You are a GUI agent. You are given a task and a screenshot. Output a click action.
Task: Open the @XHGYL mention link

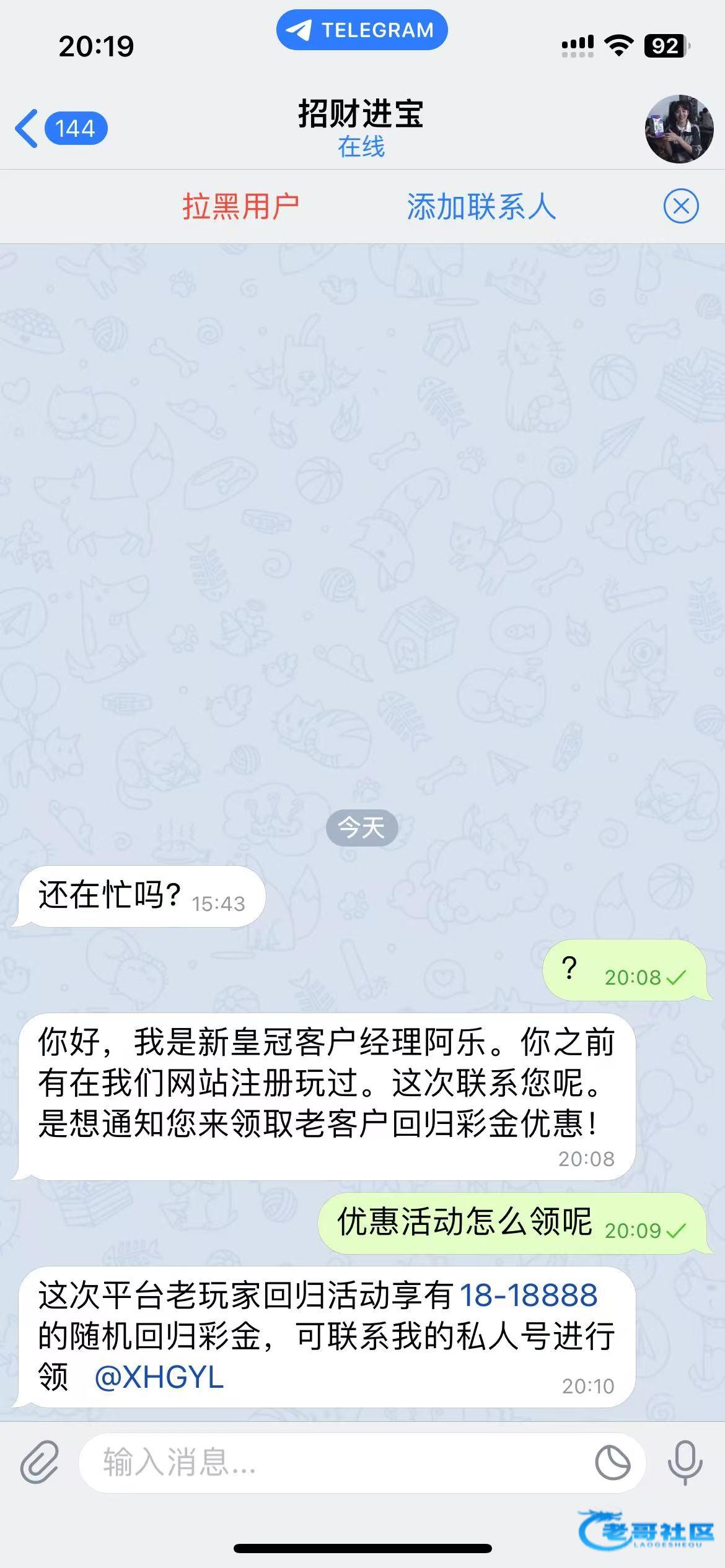tap(159, 1377)
